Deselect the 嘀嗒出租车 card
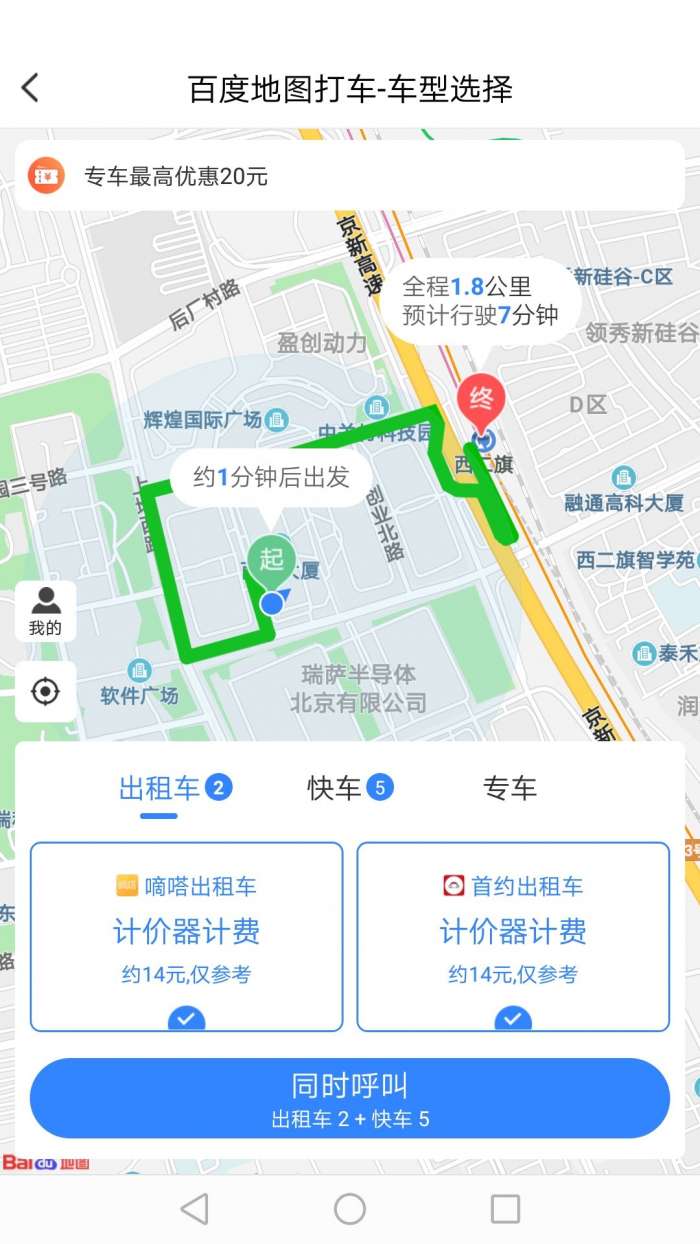The image size is (700, 1244). [186, 935]
